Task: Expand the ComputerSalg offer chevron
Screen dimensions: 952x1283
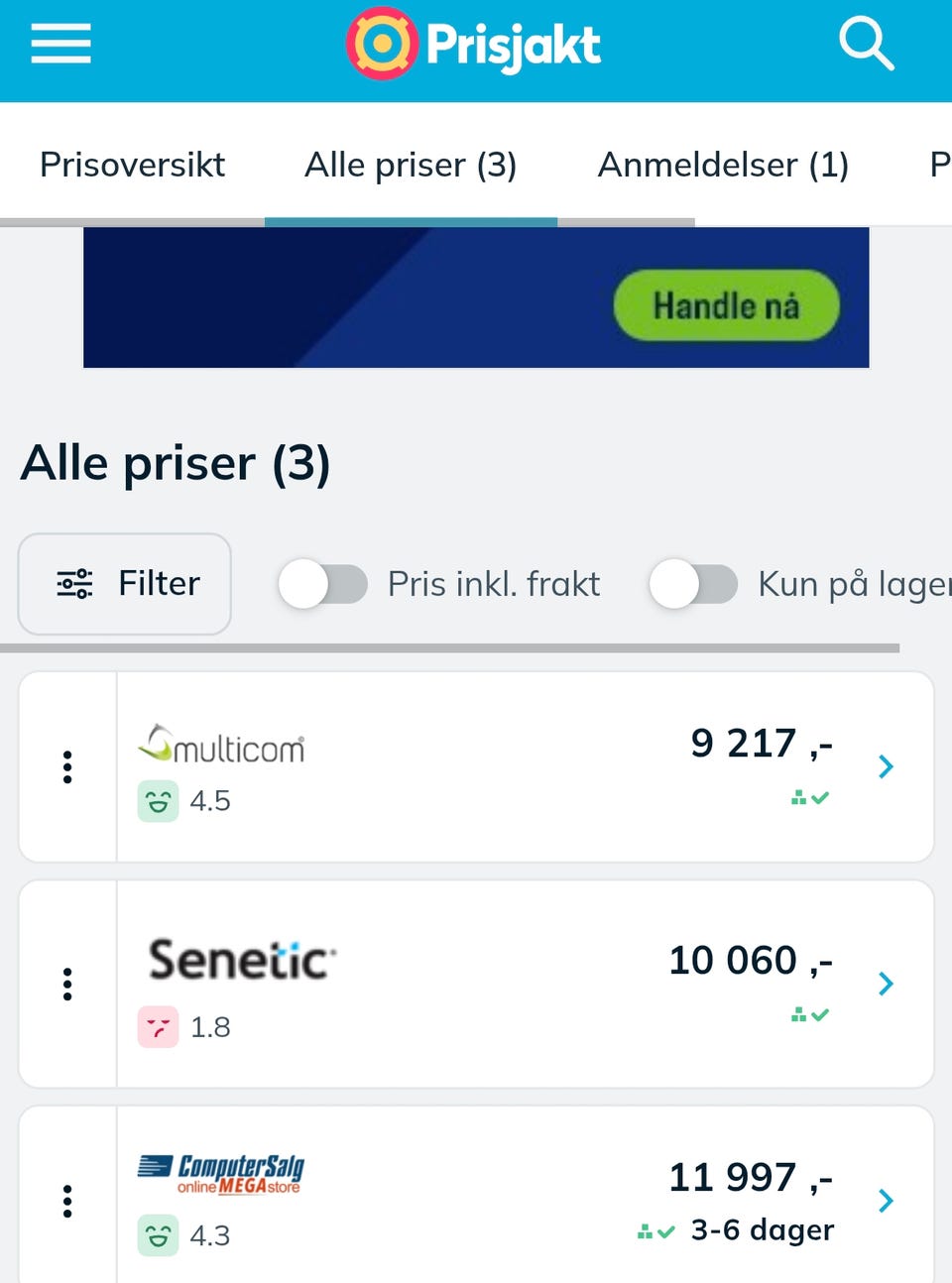Action: coord(884,1201)
